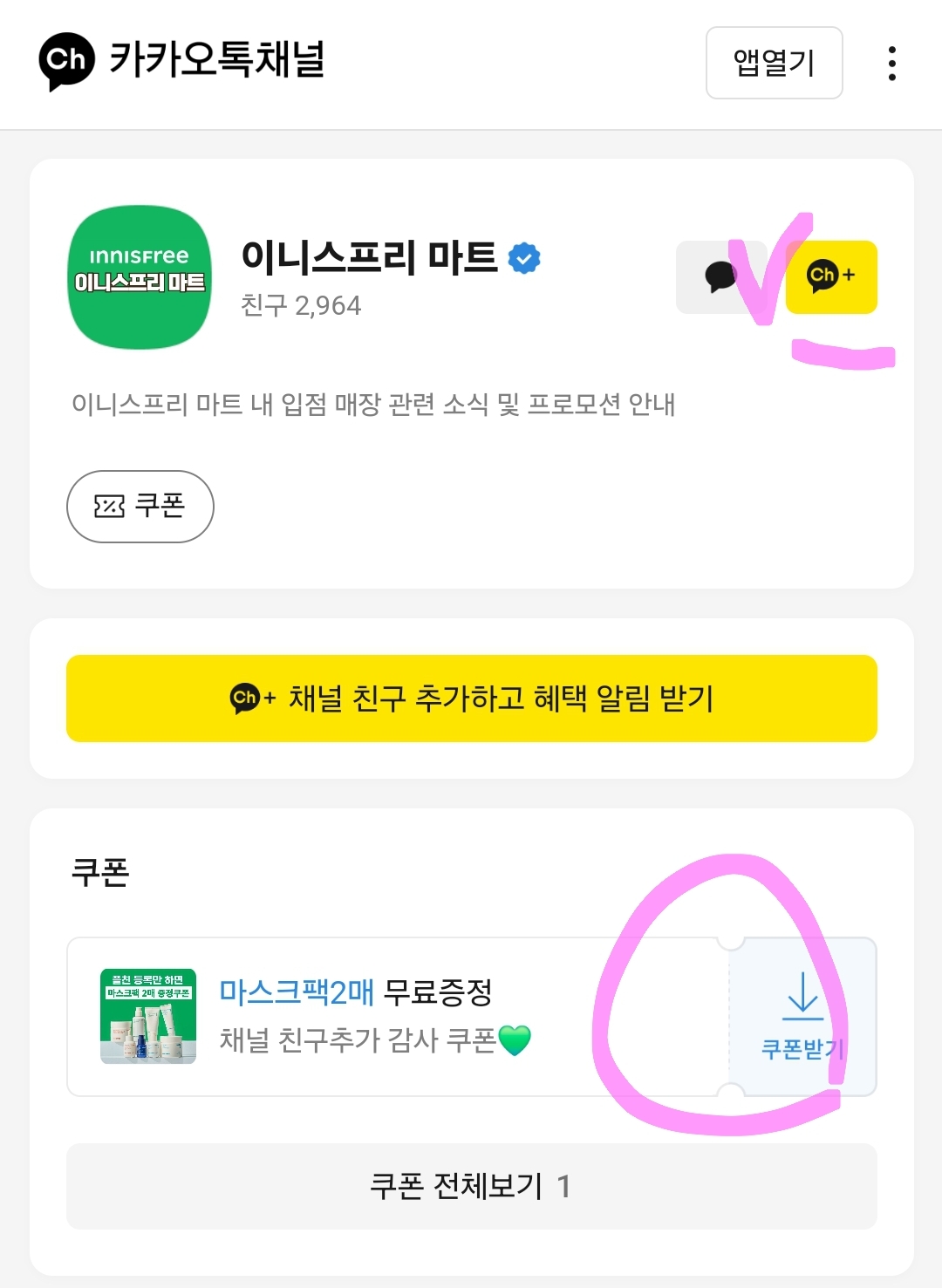This screenshot has height=1288, width=942.
Task: Open the overflow menu at top
Action: (x=891, y=64)
